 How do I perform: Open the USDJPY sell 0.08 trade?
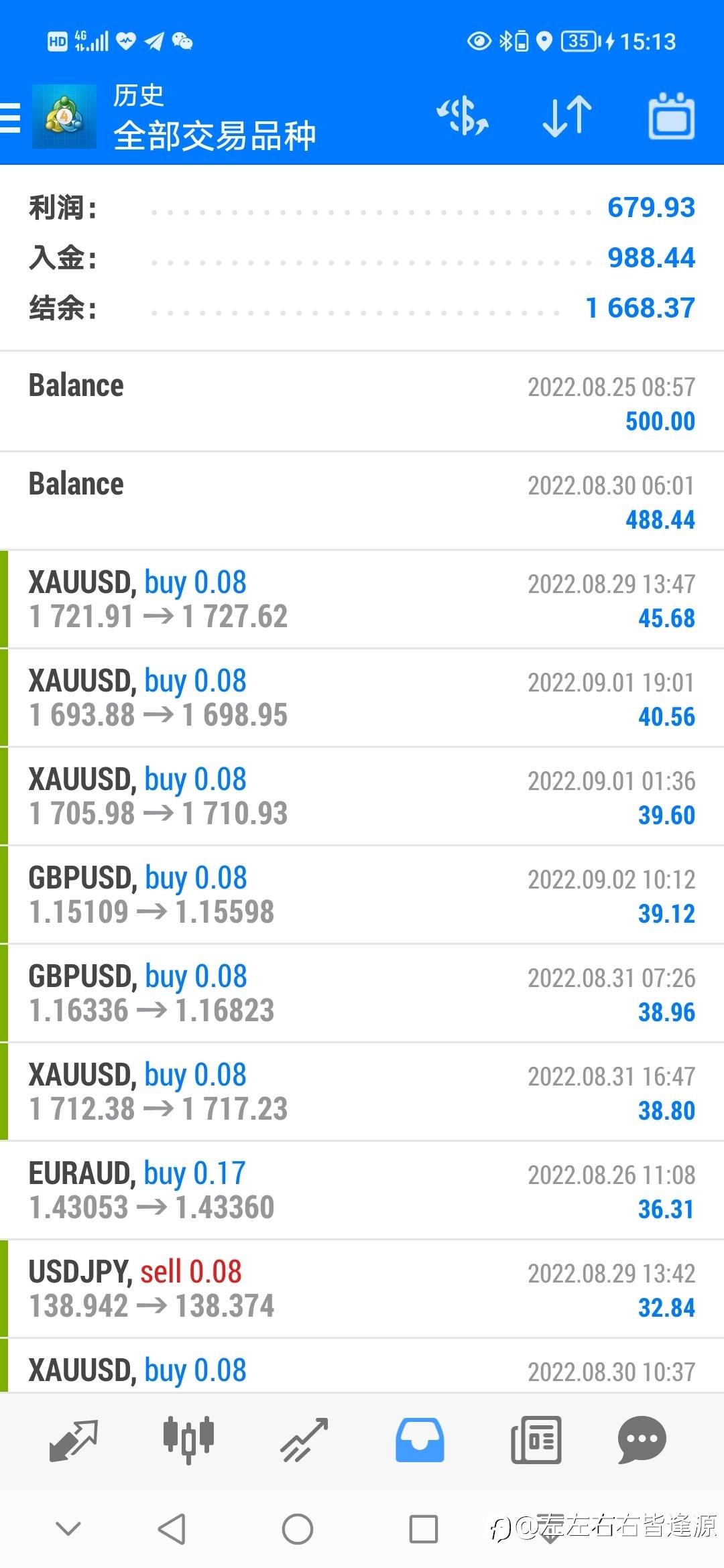pos(362,1289)
